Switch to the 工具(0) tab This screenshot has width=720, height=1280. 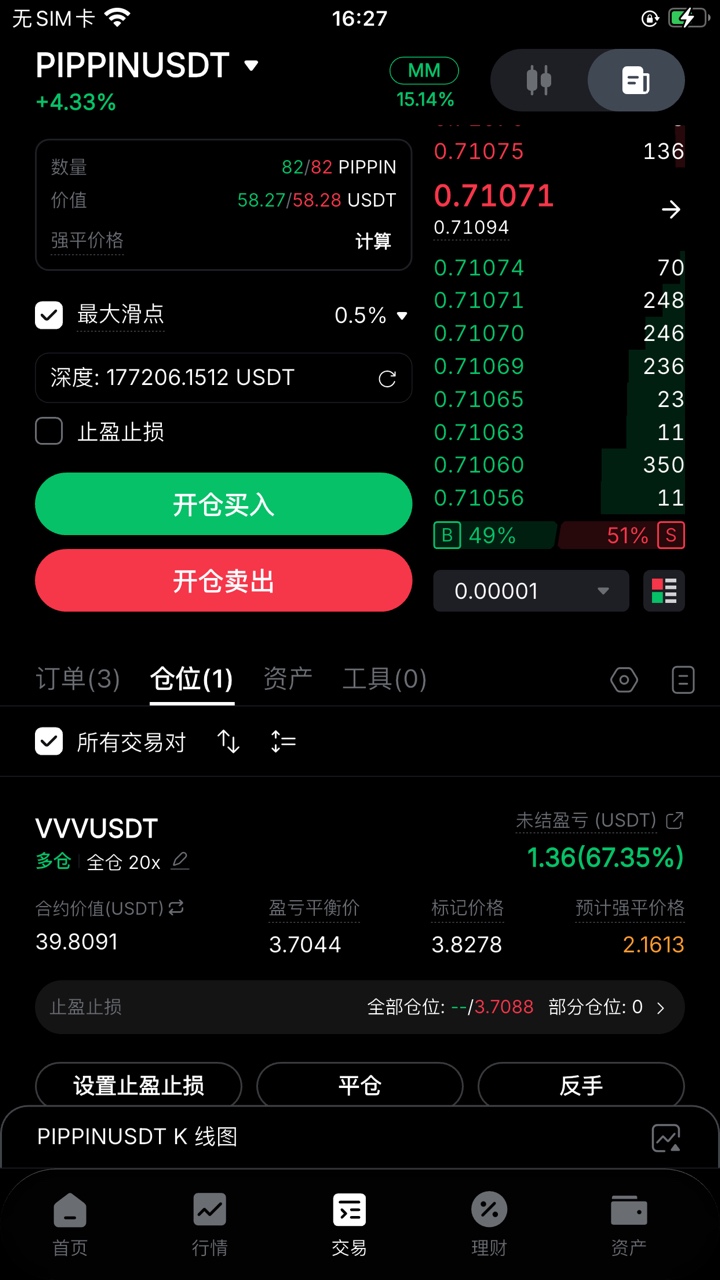click(384, 680)
